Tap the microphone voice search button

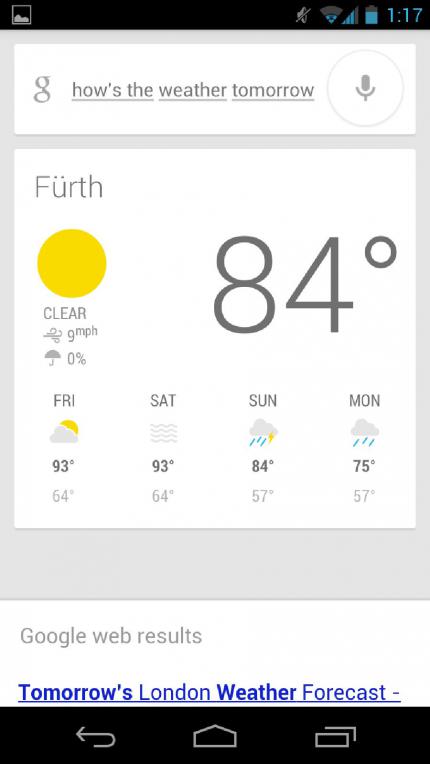tap(365, 89)
